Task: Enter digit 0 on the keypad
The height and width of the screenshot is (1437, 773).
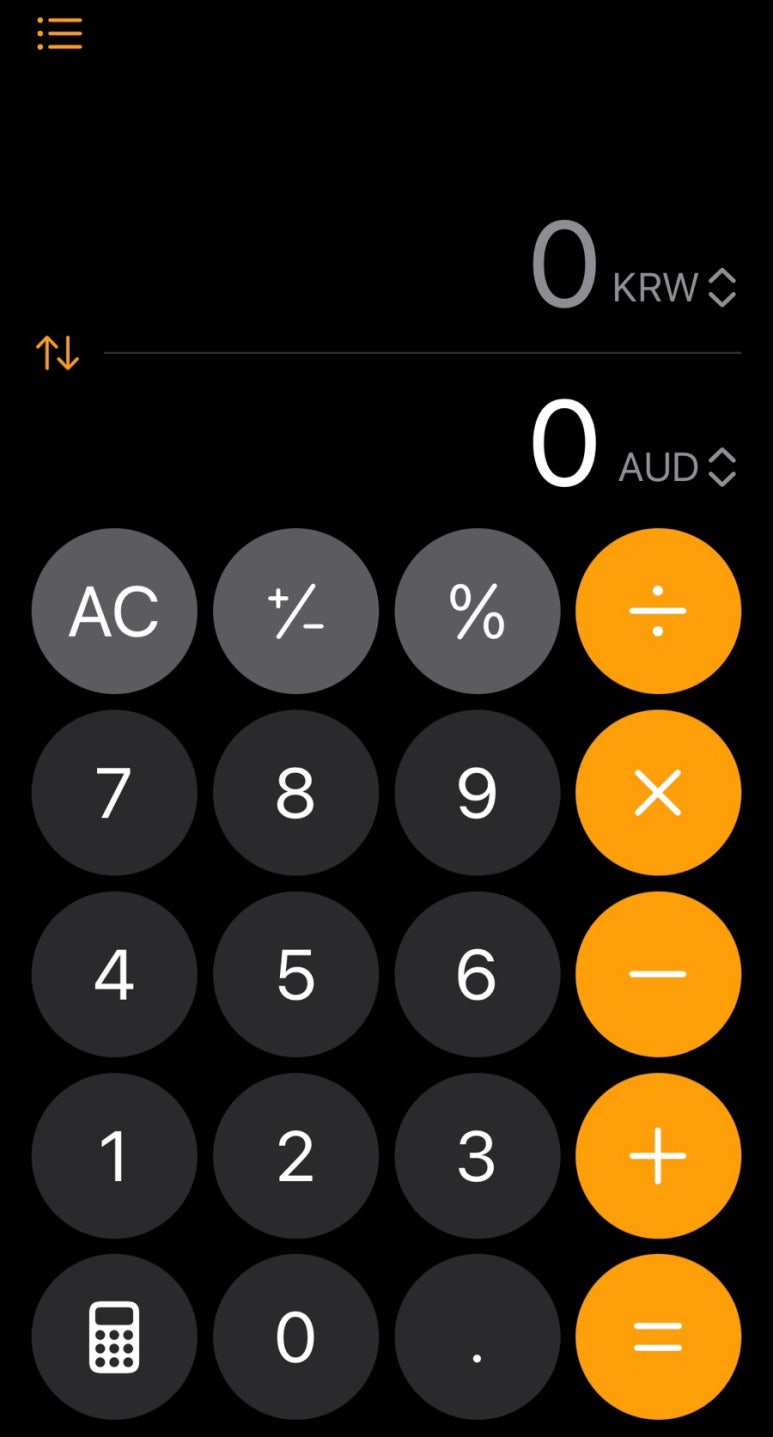Action: pos(296,1337)
